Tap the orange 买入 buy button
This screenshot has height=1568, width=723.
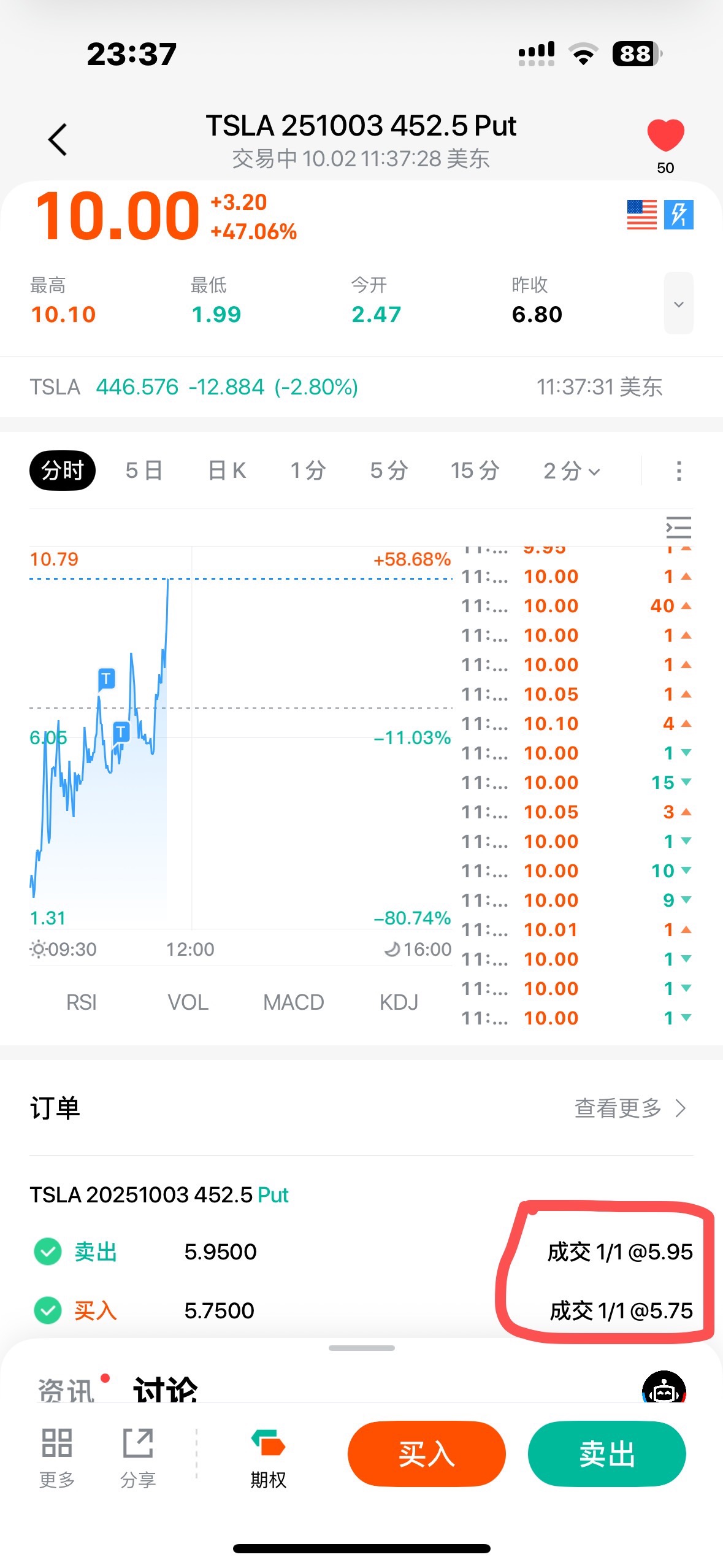(x=426, y=1454)
